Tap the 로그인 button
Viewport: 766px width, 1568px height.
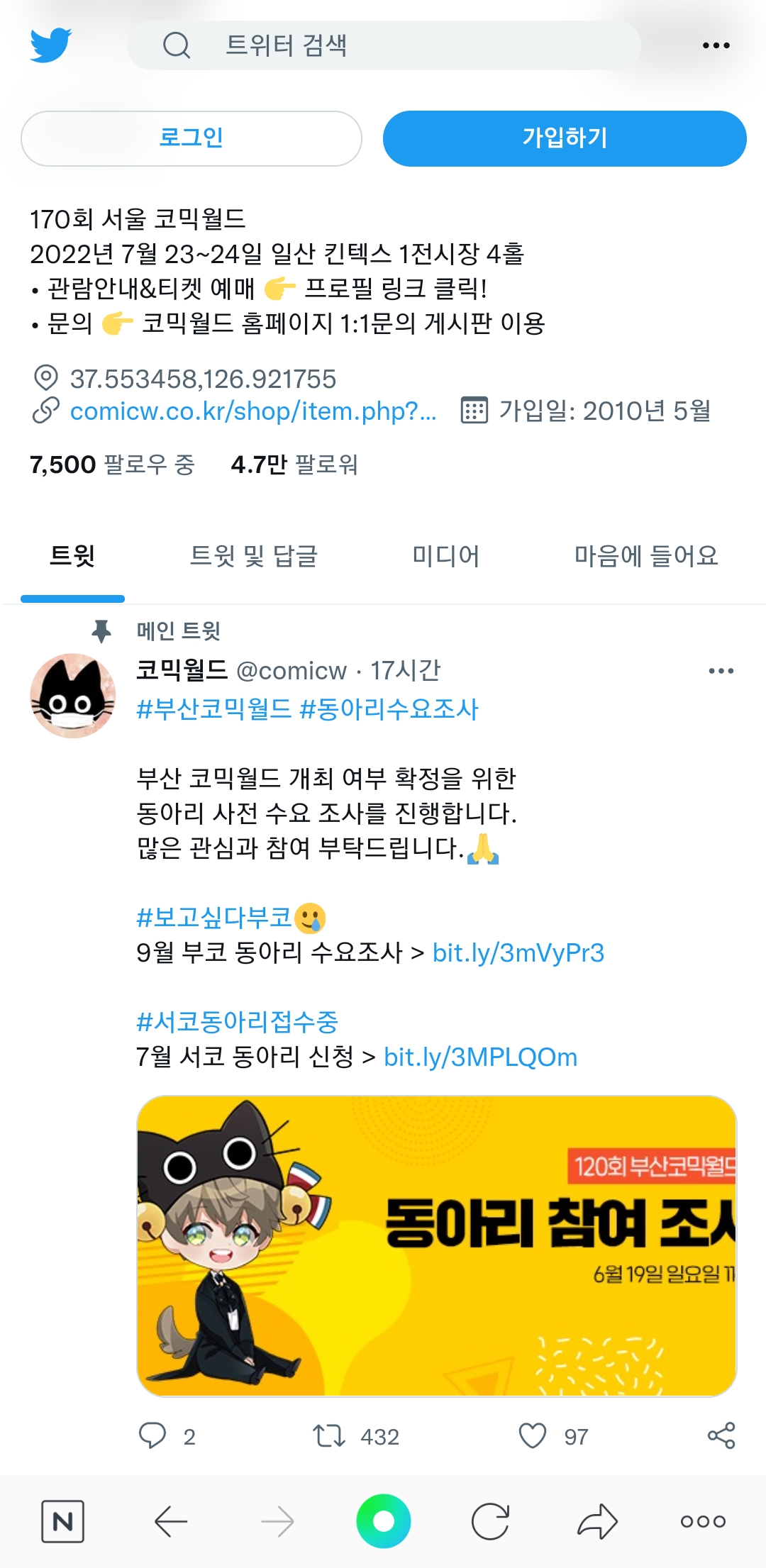pos(191,138)
